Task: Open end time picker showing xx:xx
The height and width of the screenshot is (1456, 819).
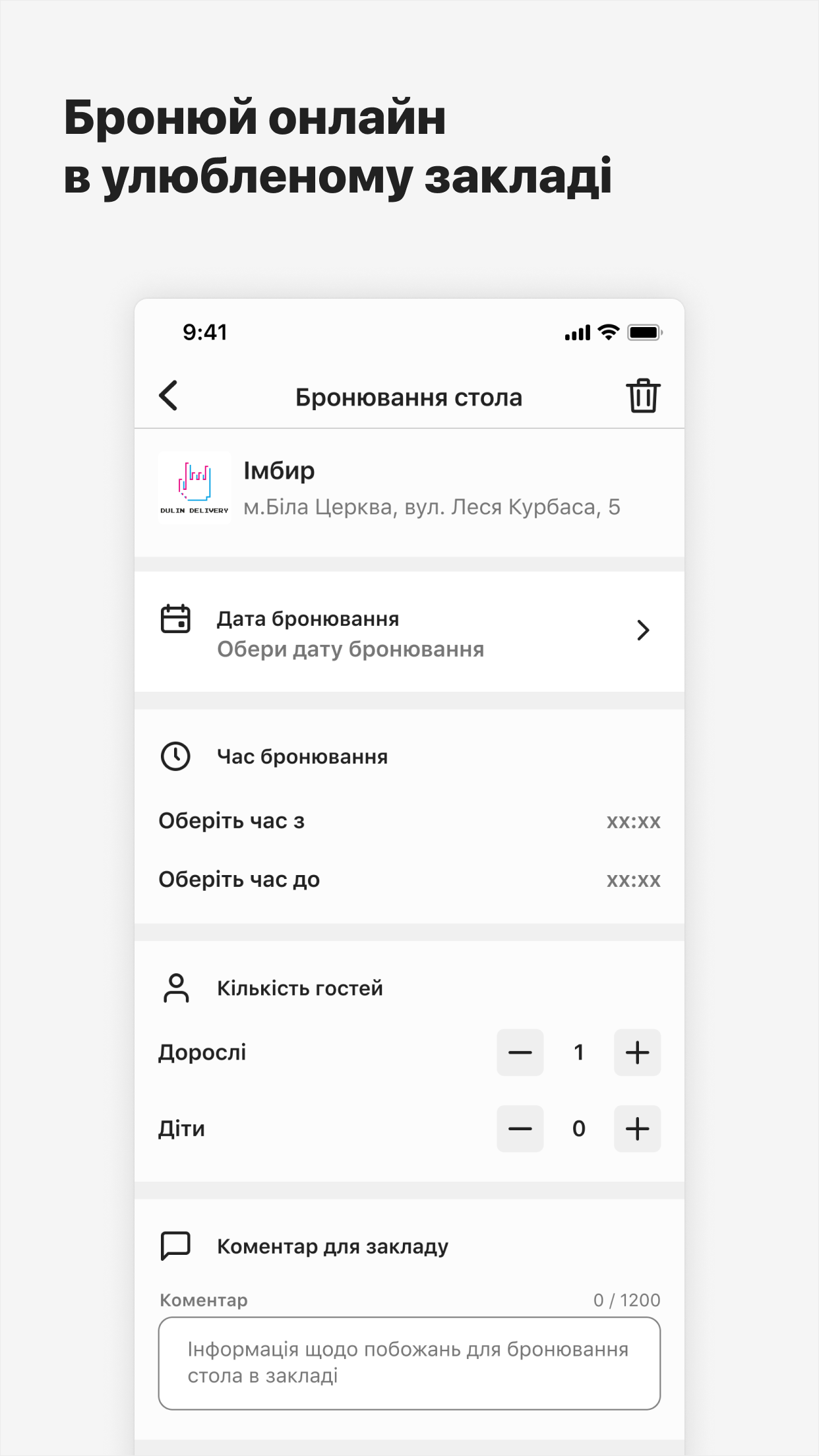Action: [x=633, y=879]
